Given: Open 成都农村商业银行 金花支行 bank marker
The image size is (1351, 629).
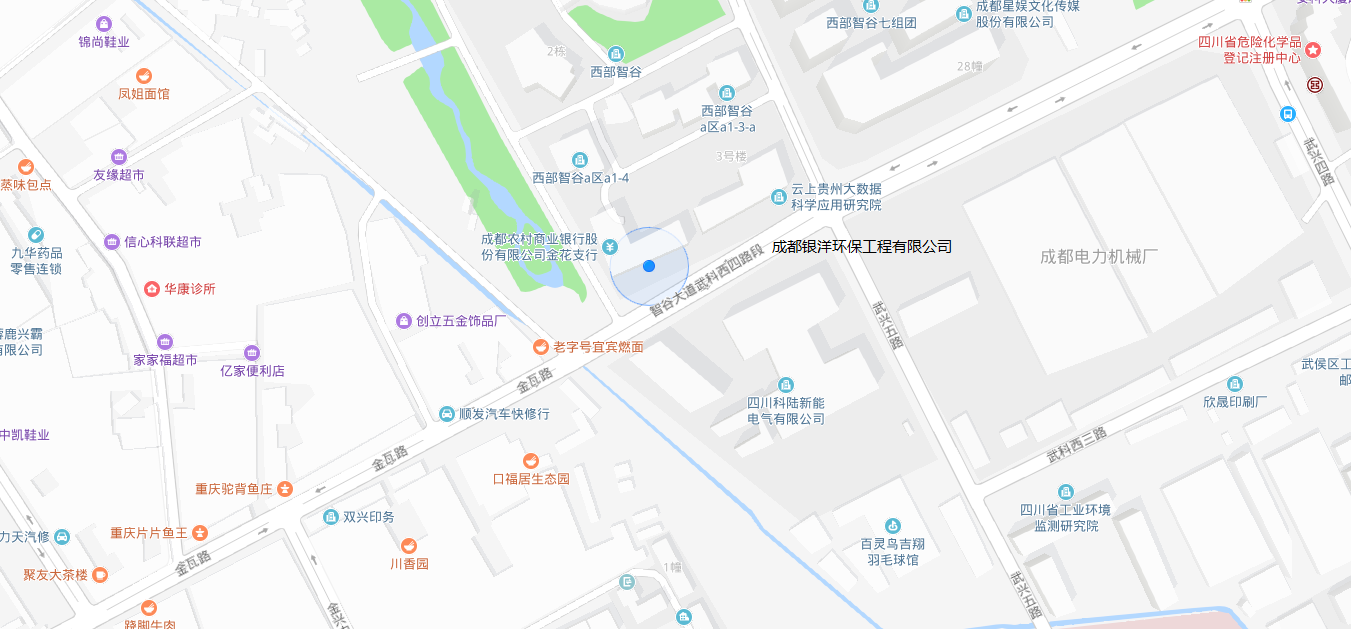Looking at the screenshot, I should coord(609,247).
